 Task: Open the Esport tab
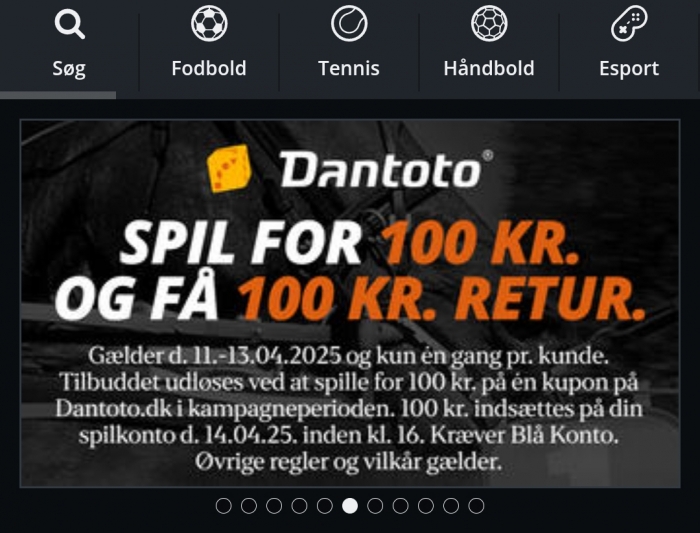point(629,45)
